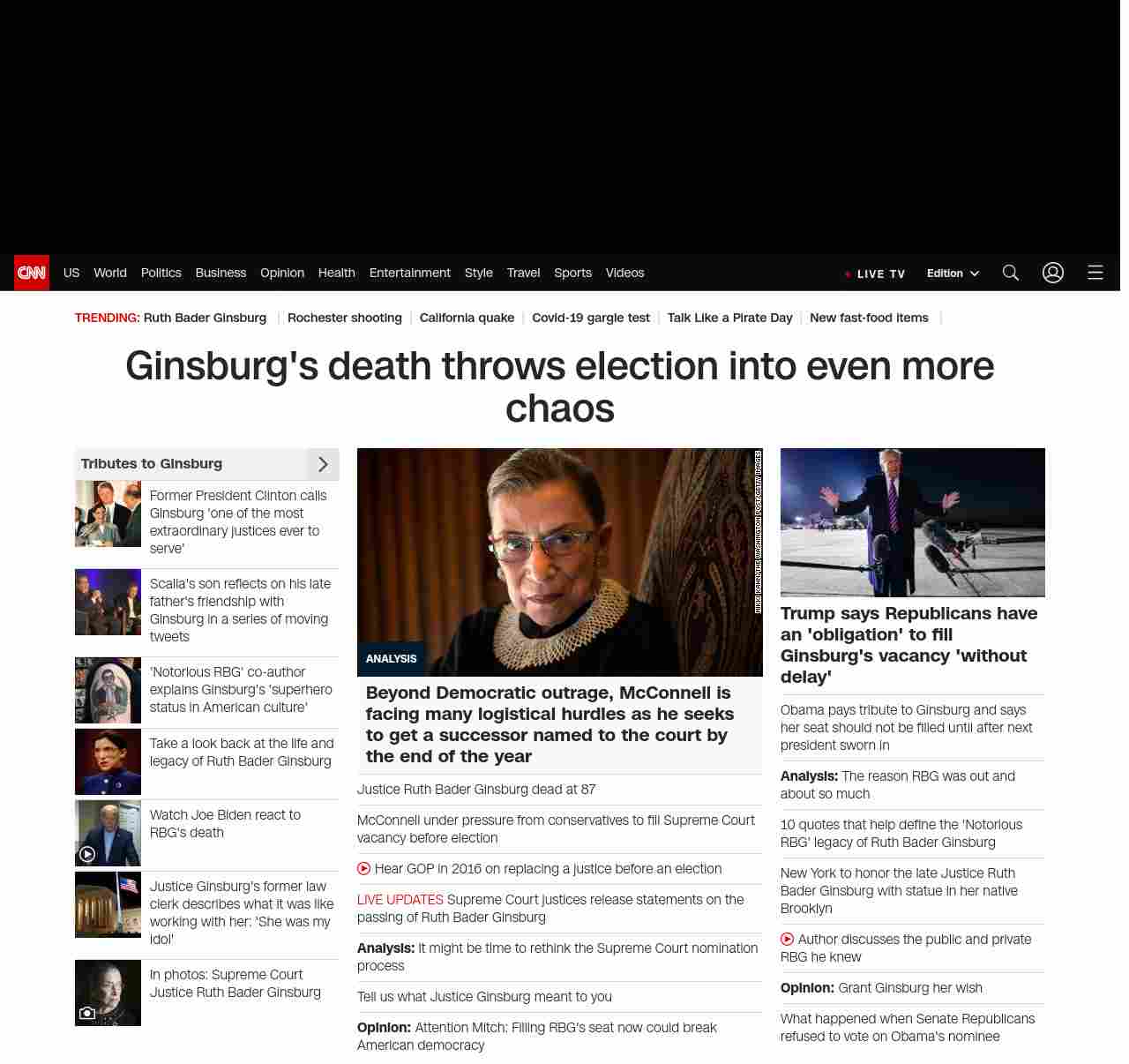Open CNN home via the logo
The height and width of the screenshot is (1064, 1129).
tap(32, 273)
